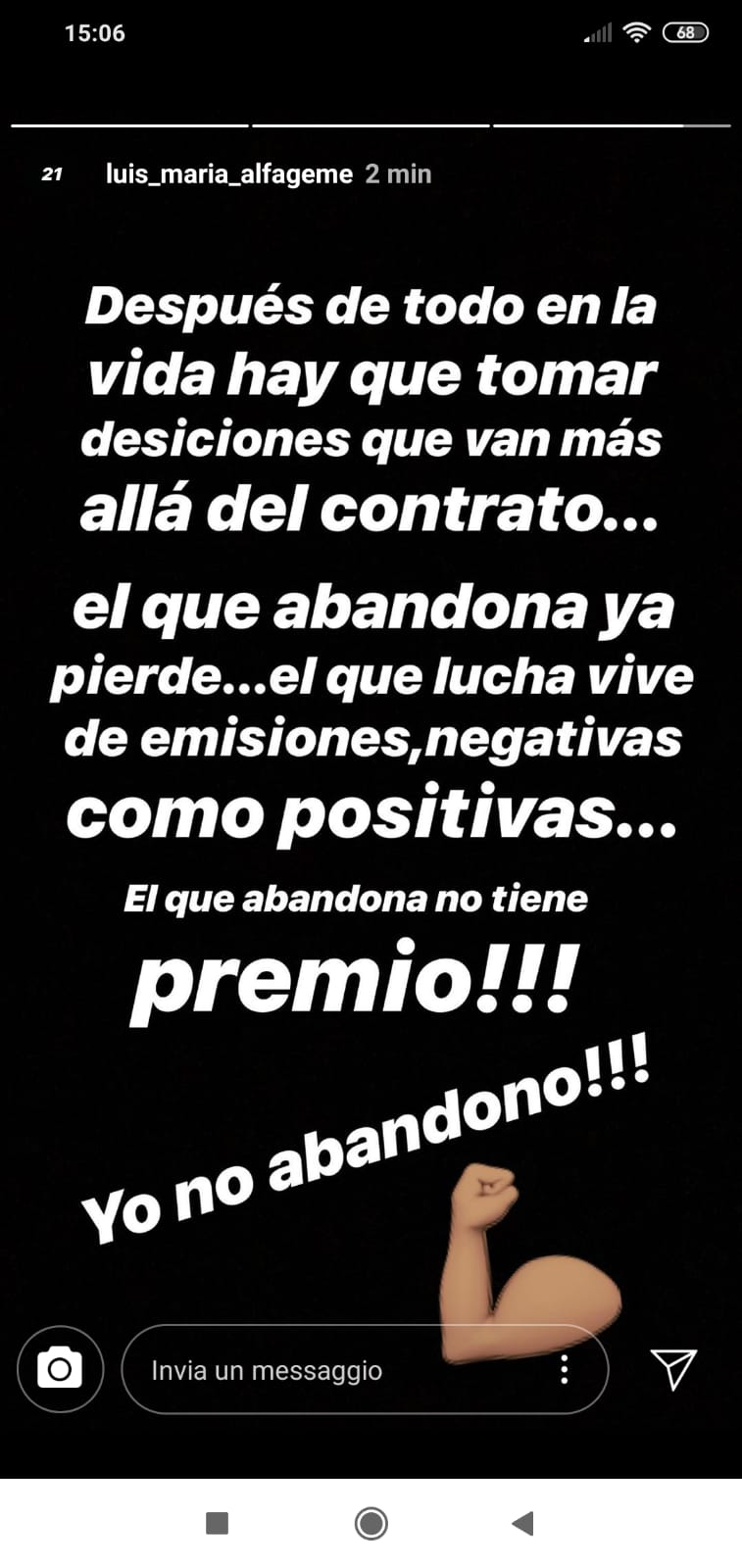Tap the 'Invia un messaggio' field
Image resolution: width=742 pixels, height=1568 pixels.
click(x=333, y=1370)
